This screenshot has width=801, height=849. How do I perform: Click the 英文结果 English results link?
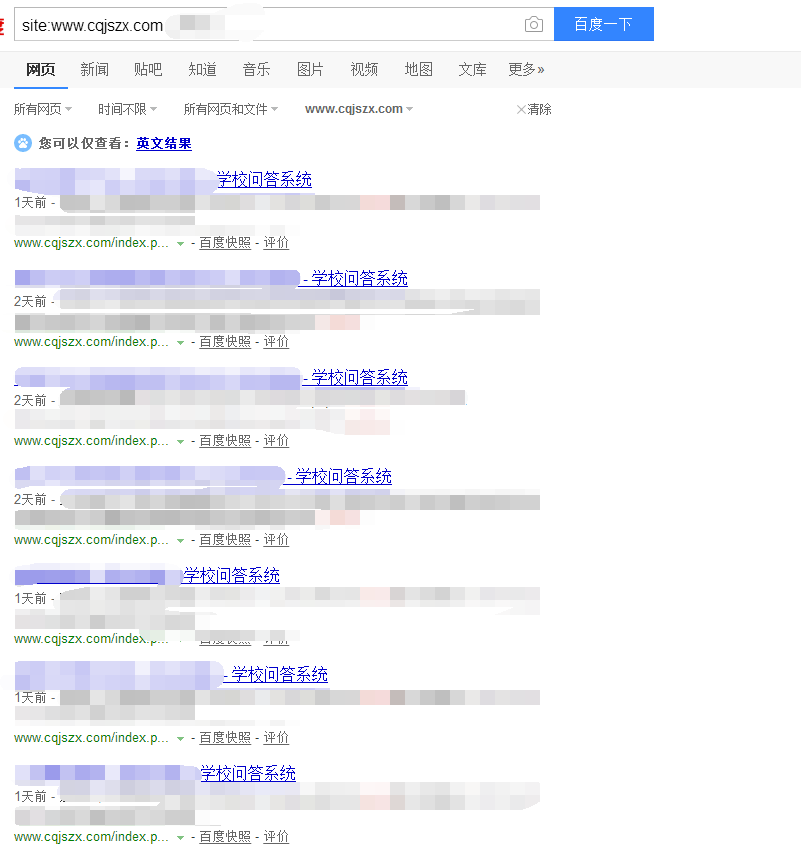[x=163, y=143]
